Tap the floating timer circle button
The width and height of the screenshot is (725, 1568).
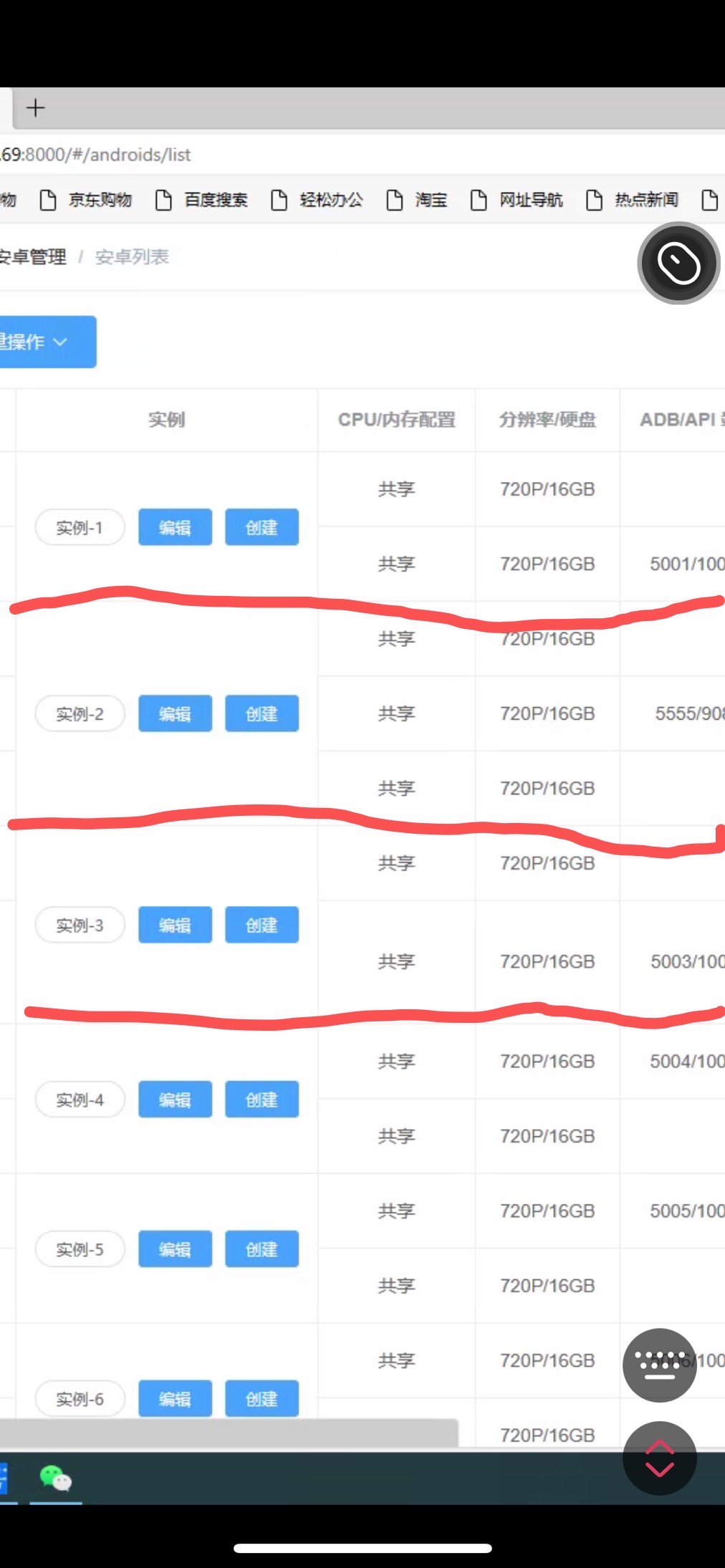pyautogui.click(x=678, y=264)
